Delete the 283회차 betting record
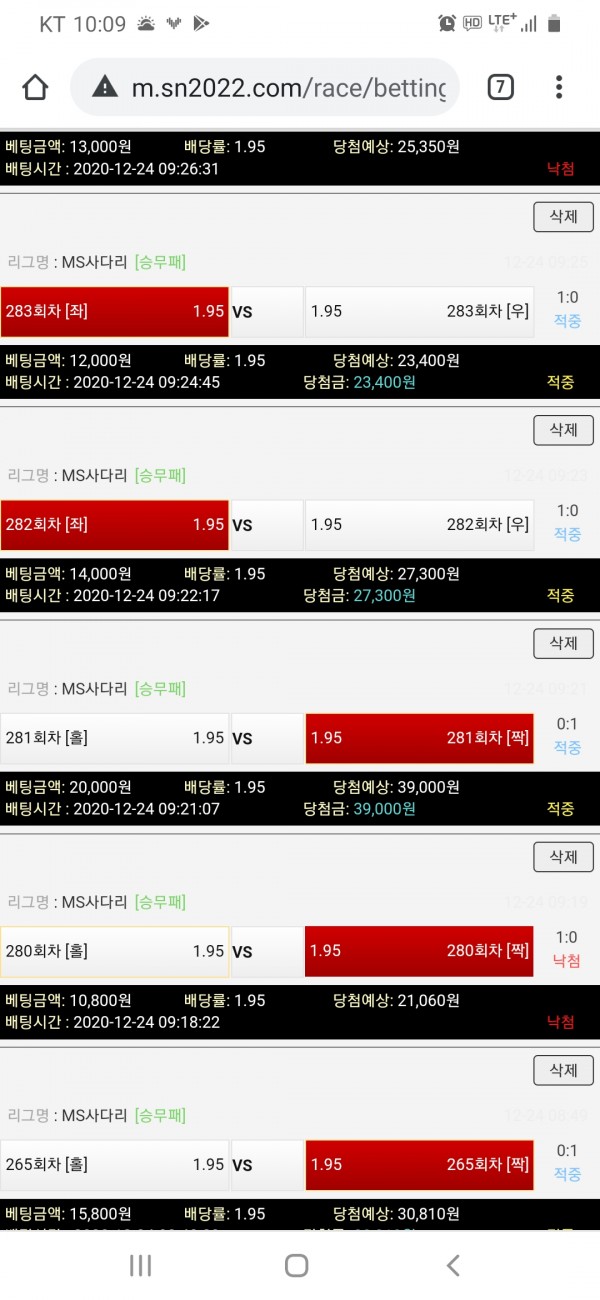The height and width of the screenshot is (1300, 600). (563, 216)
